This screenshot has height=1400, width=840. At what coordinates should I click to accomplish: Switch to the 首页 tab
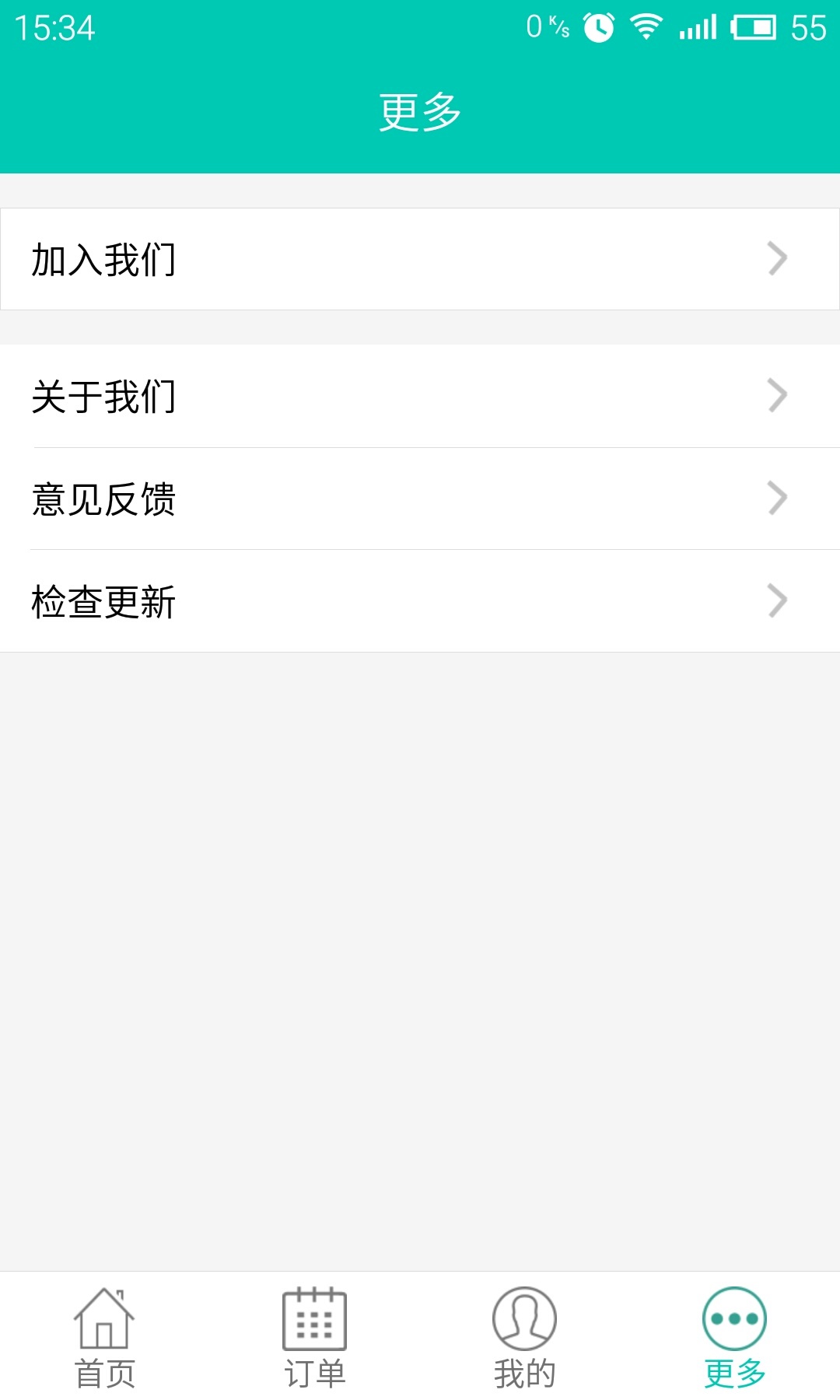[x=105, y=1338]
